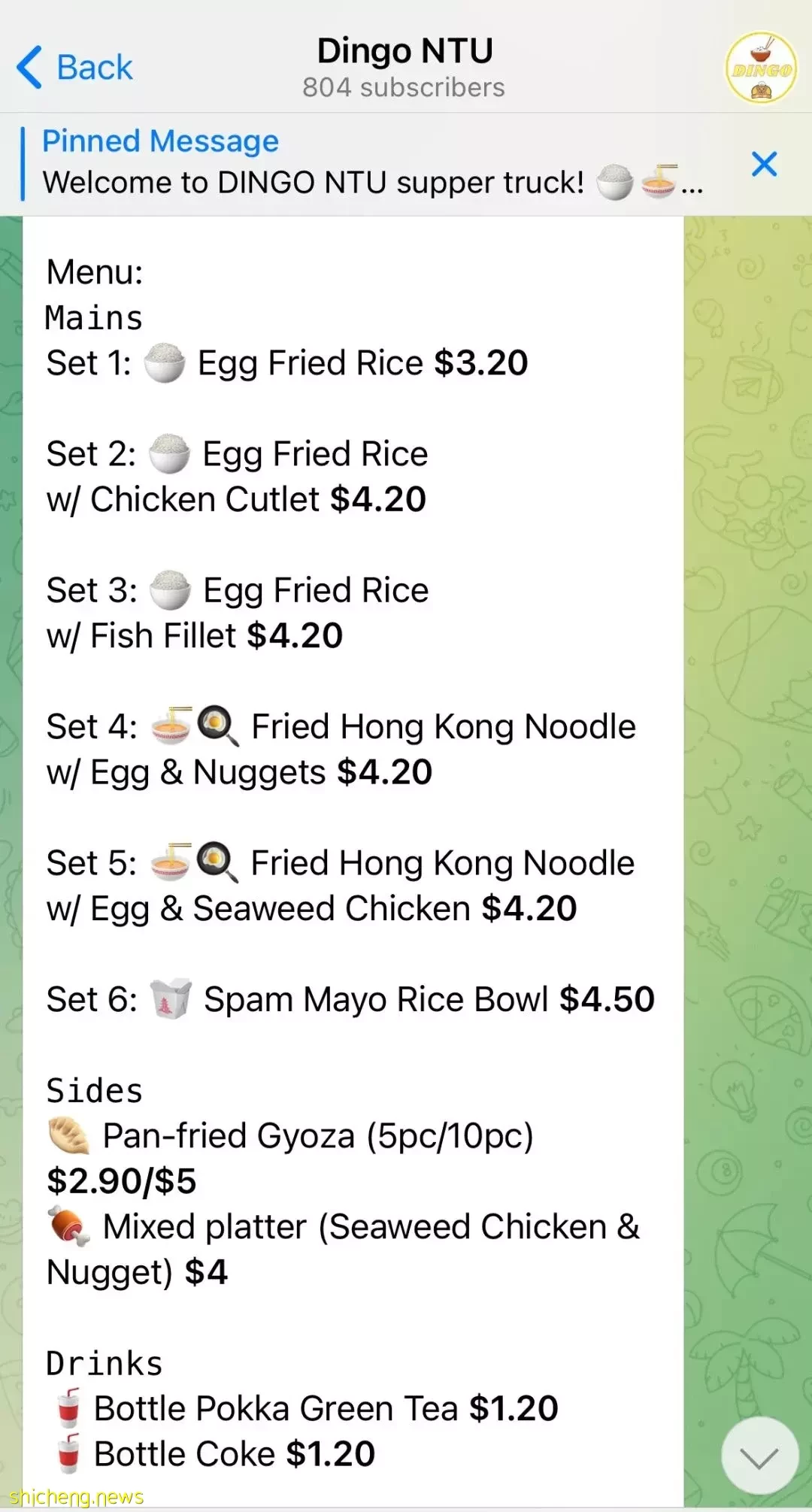Viewport: 812px width, 1512px height.
Task: Jump to the latest message with down arrow
Action: click(759, 1456)
